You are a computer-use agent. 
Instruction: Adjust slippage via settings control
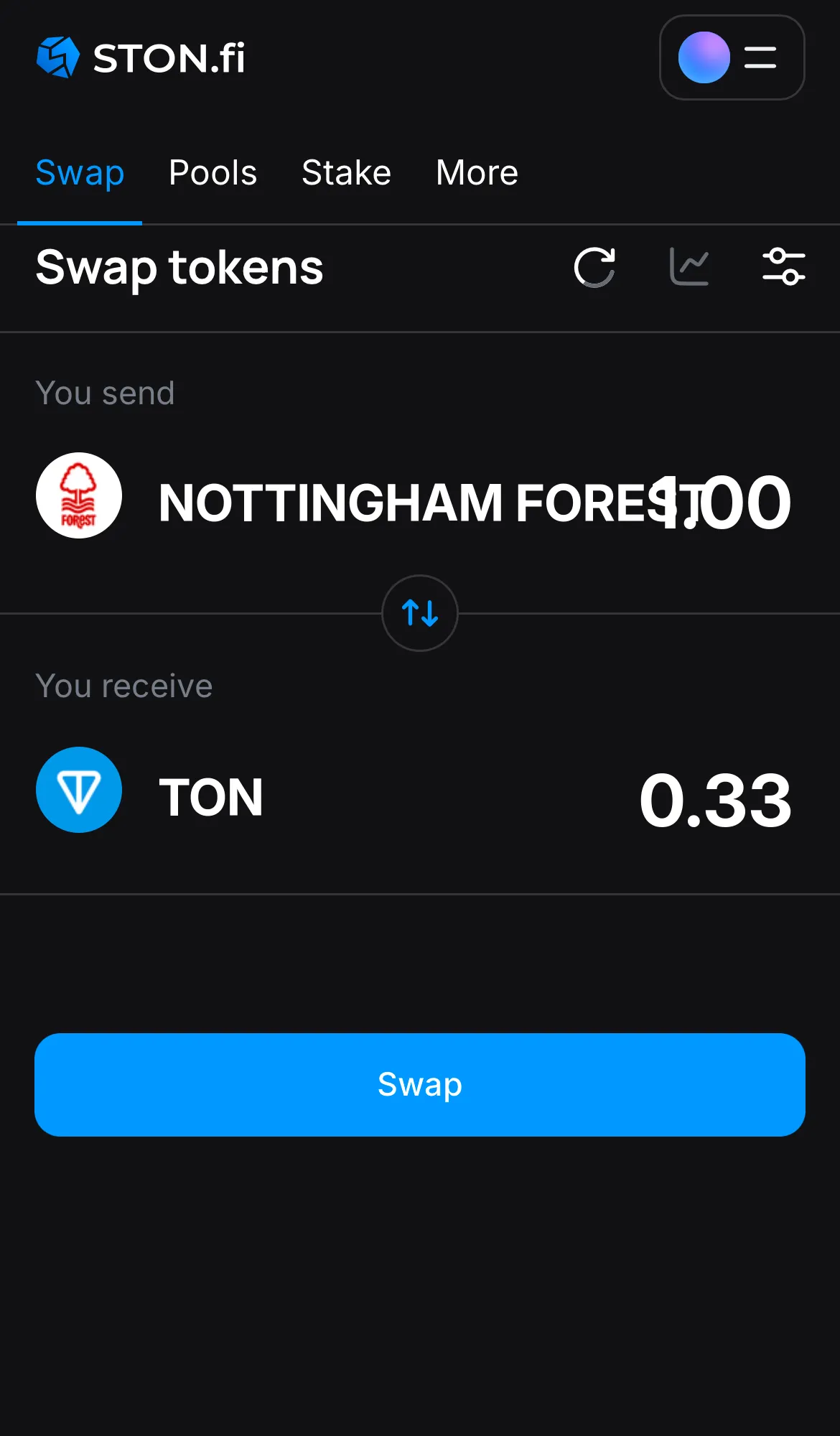pyautogui.click(x=783, y=267)
